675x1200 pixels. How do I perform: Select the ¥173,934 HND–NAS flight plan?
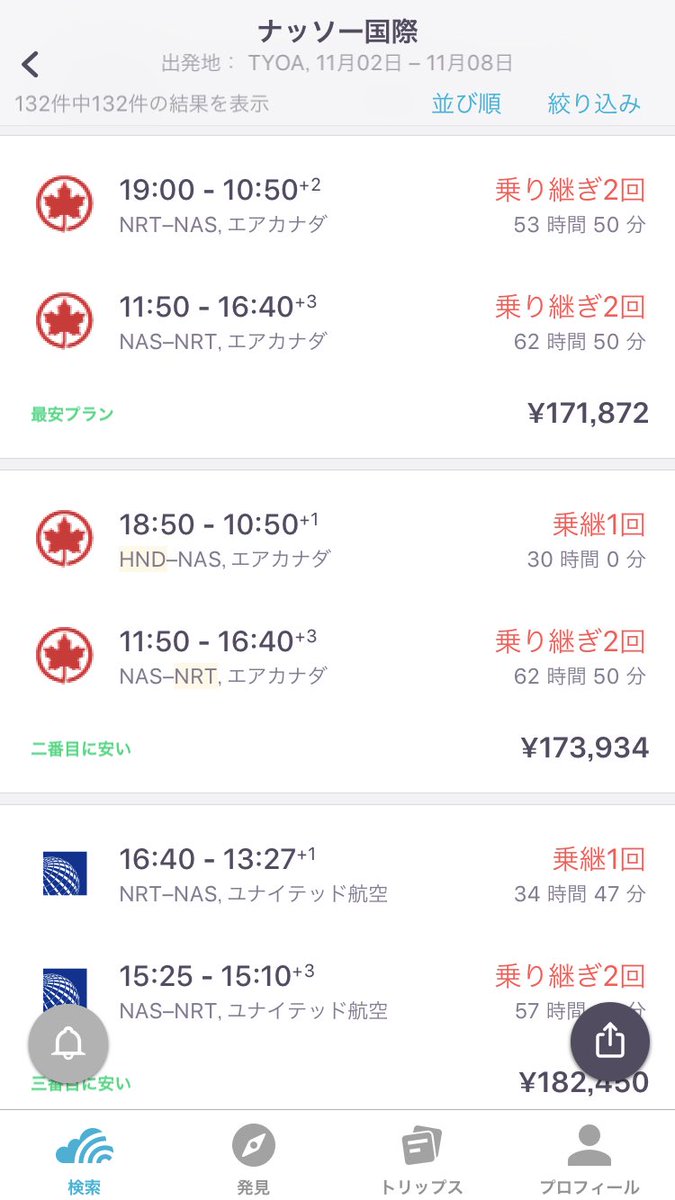337,631
